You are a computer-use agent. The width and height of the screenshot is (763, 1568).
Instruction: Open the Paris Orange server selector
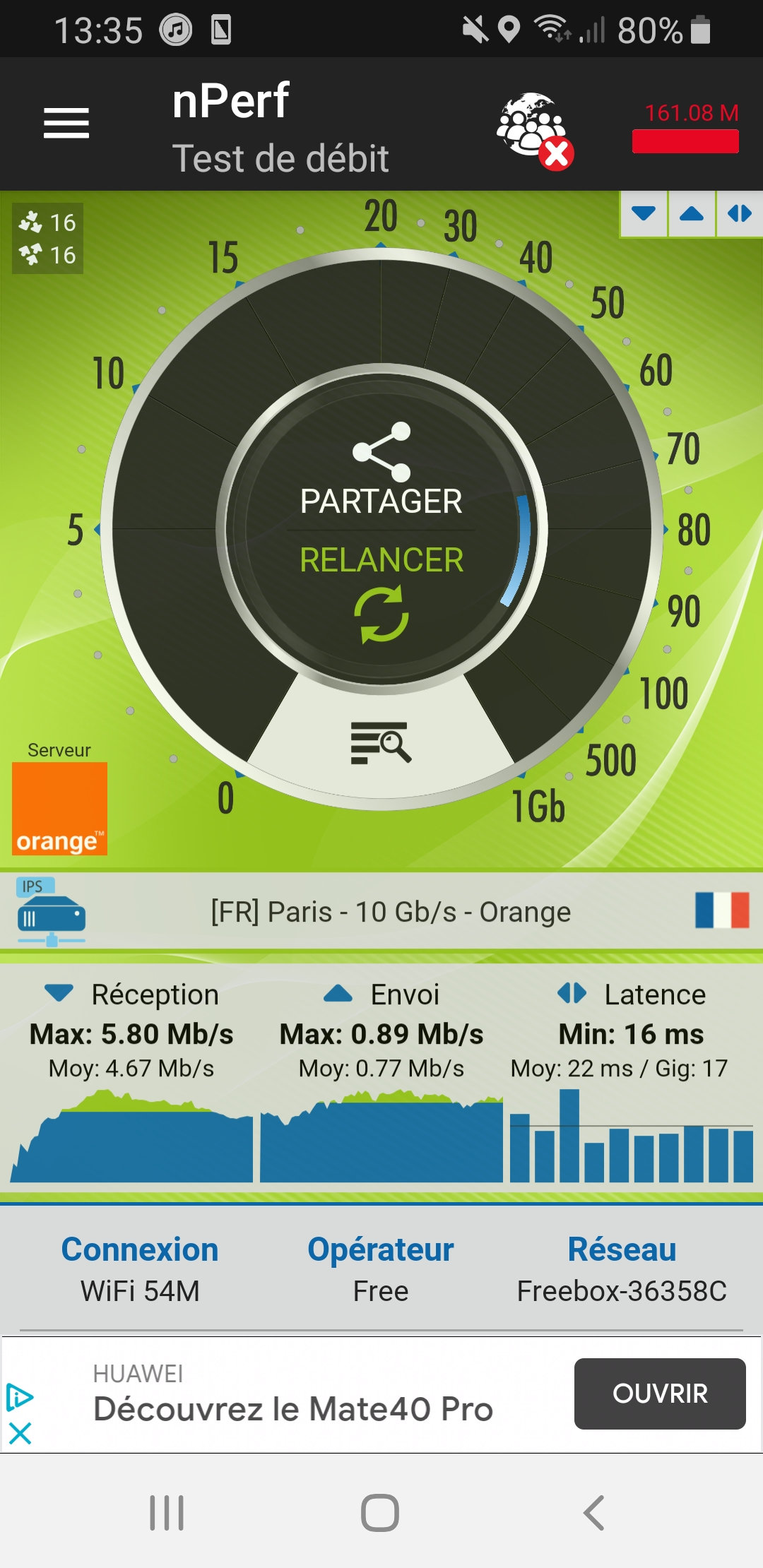[391, 912]
